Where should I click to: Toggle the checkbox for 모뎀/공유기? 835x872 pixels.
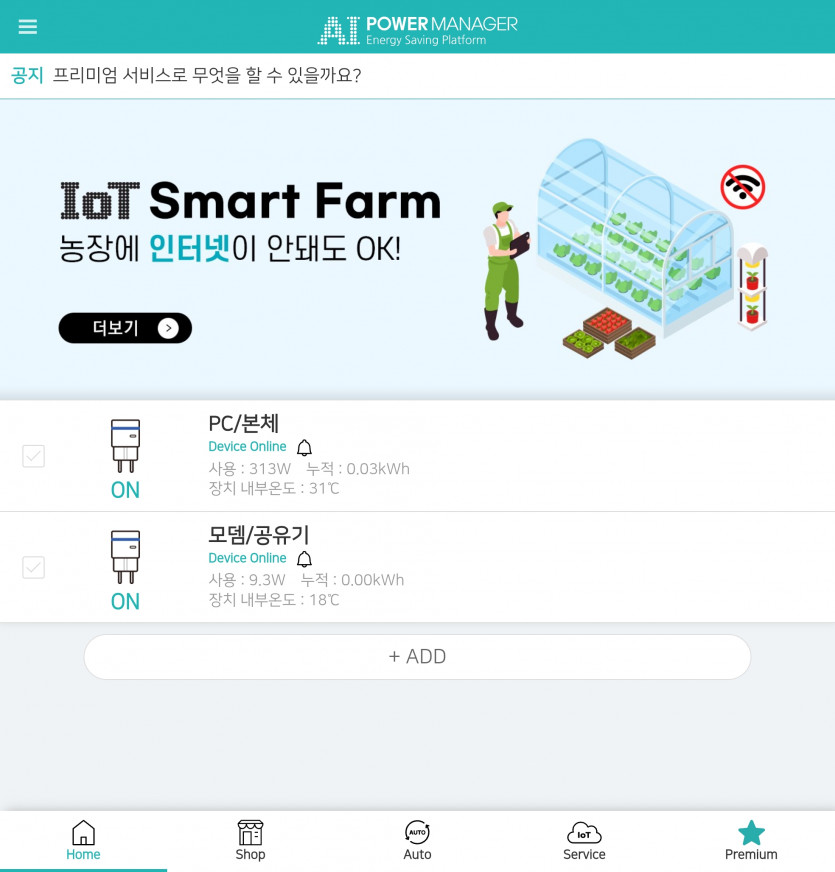click(33, 567)
